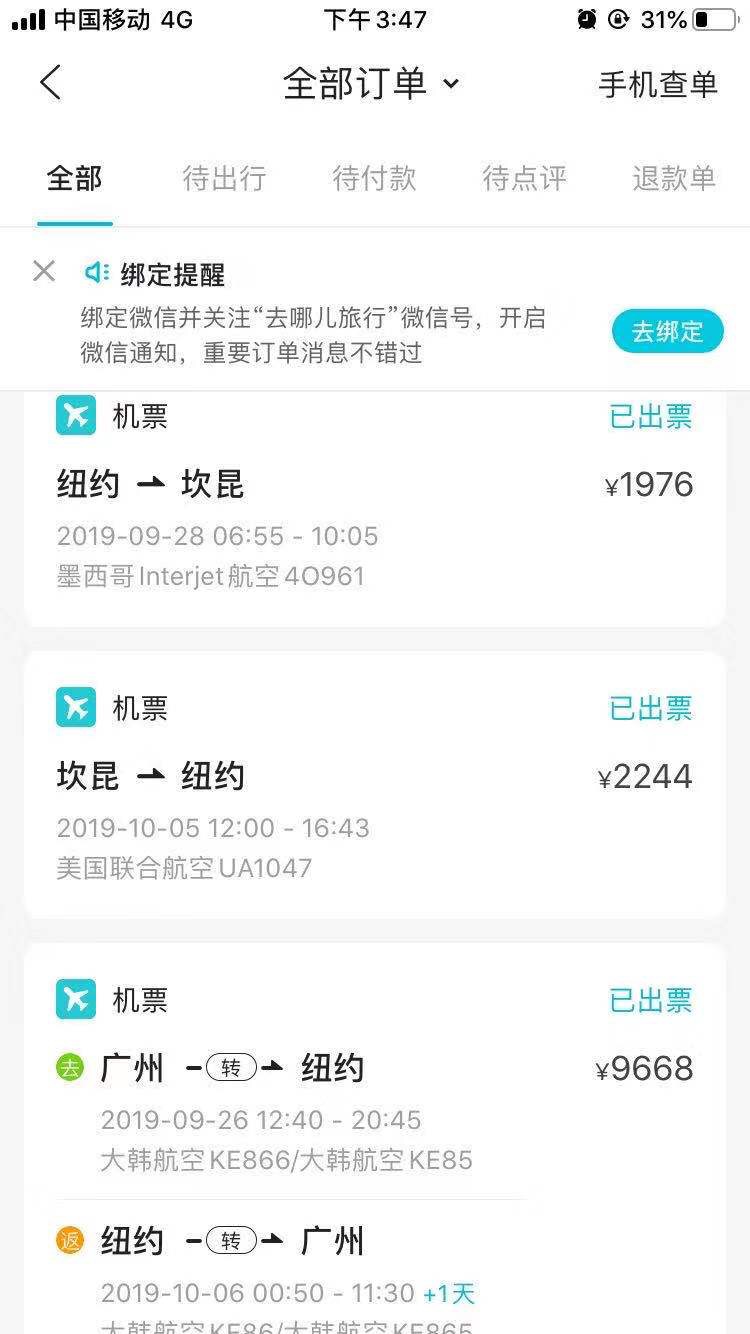The image size is (750, 1334).
Task: Tap the 转 transfer badge on 广州-纽约 route
Action: 232,1068
